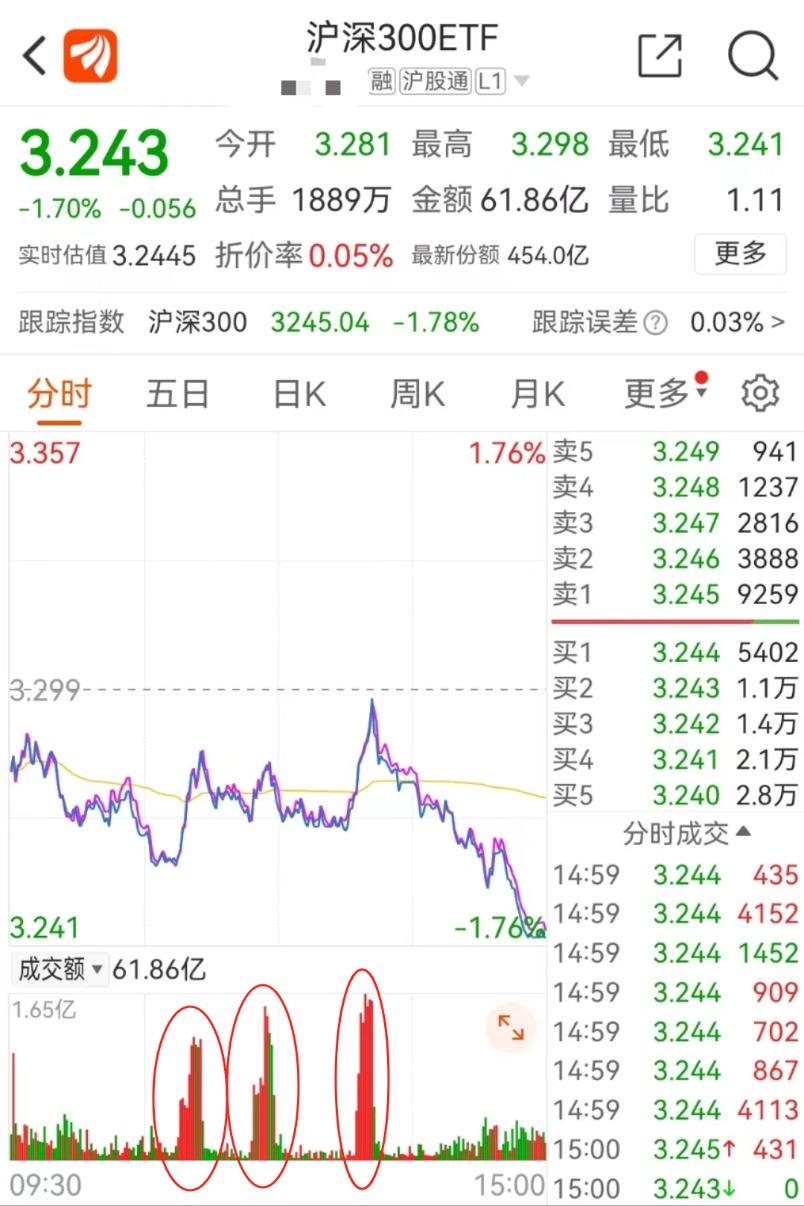
Task: Go back using the top arrow
Action: (36, 56)
